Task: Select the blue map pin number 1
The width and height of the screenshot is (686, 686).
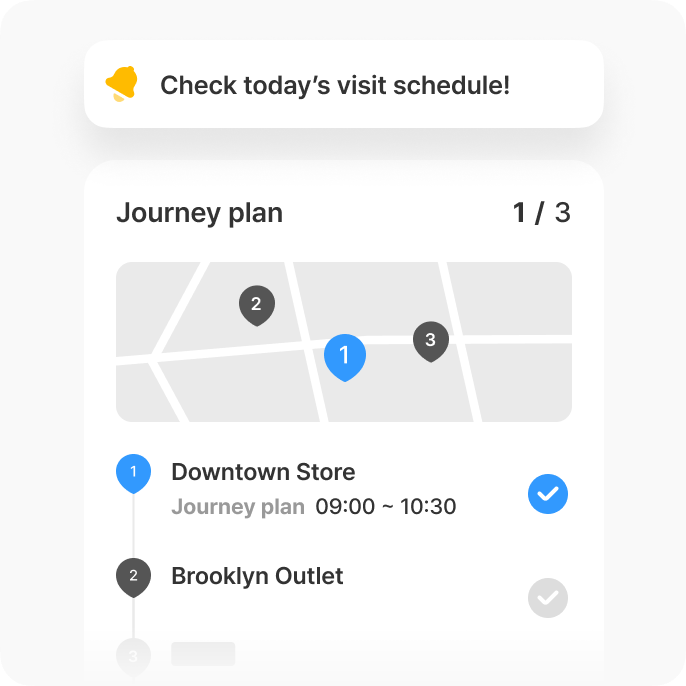Action: (345, 357)
